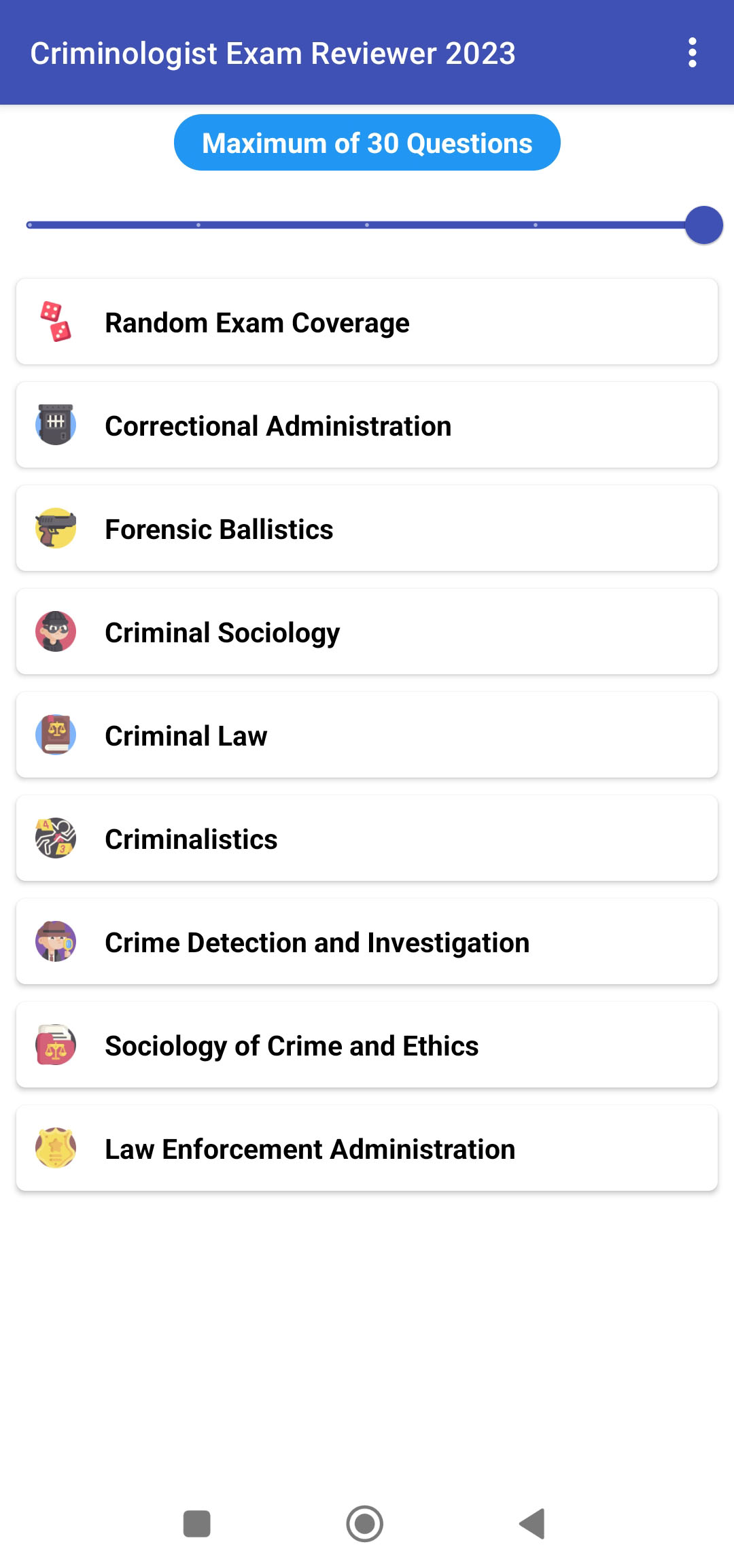Select Forensic Ballistics
The width and height of the screenshot is (734, 1568).
(367, 528)
